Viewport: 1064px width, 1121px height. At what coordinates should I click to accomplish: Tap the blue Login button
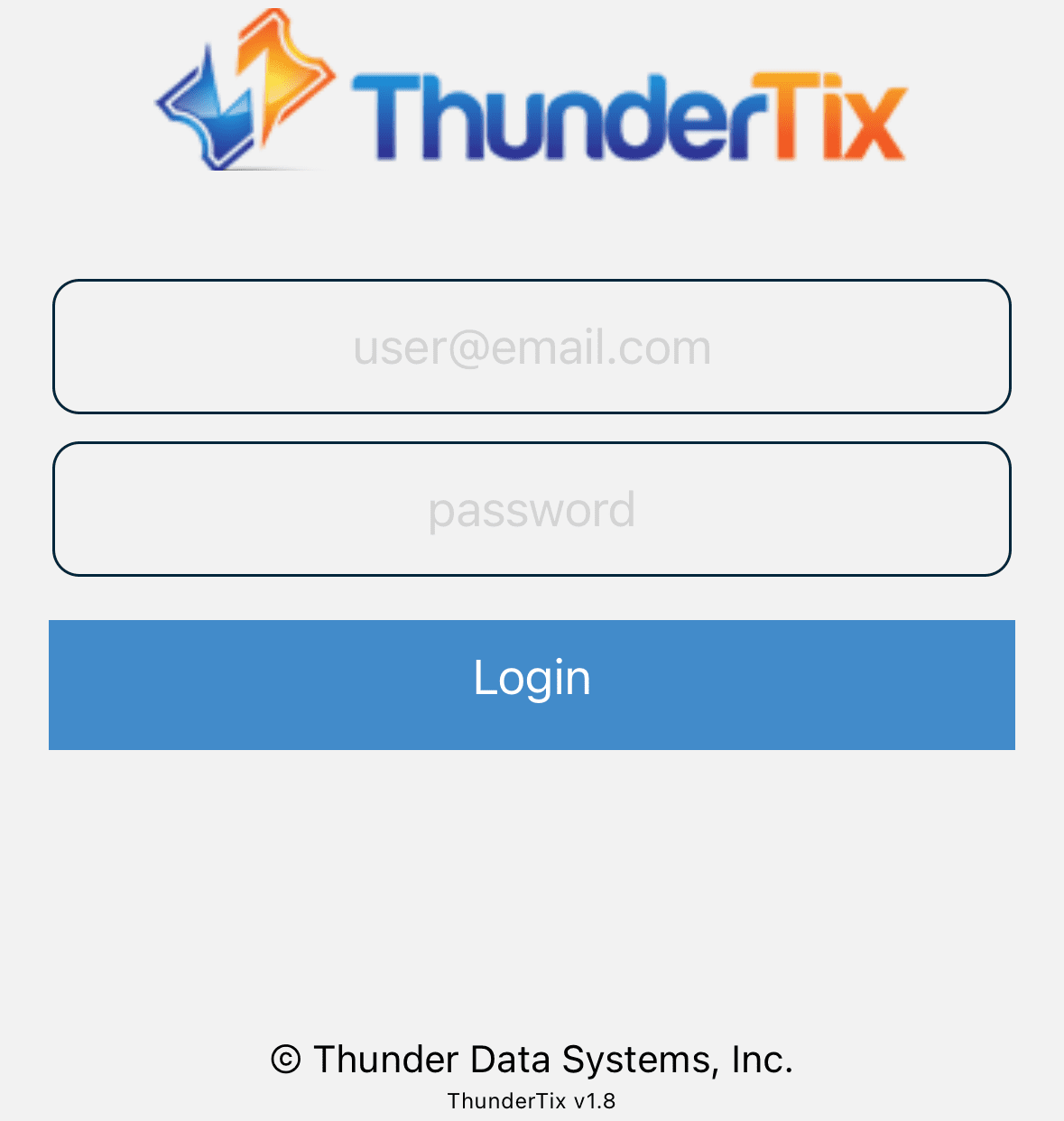[x=532, y=684]
